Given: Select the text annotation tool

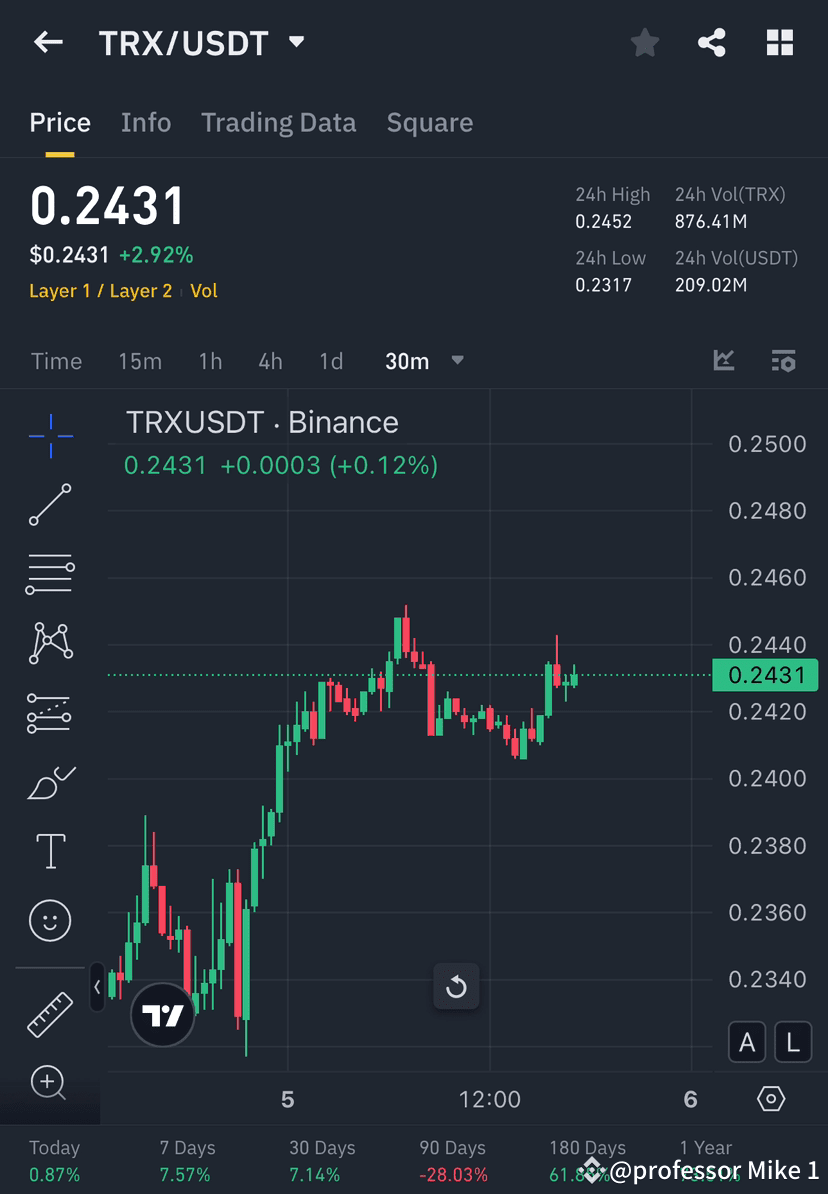Looking at the screenshot, I should [50, 851].
